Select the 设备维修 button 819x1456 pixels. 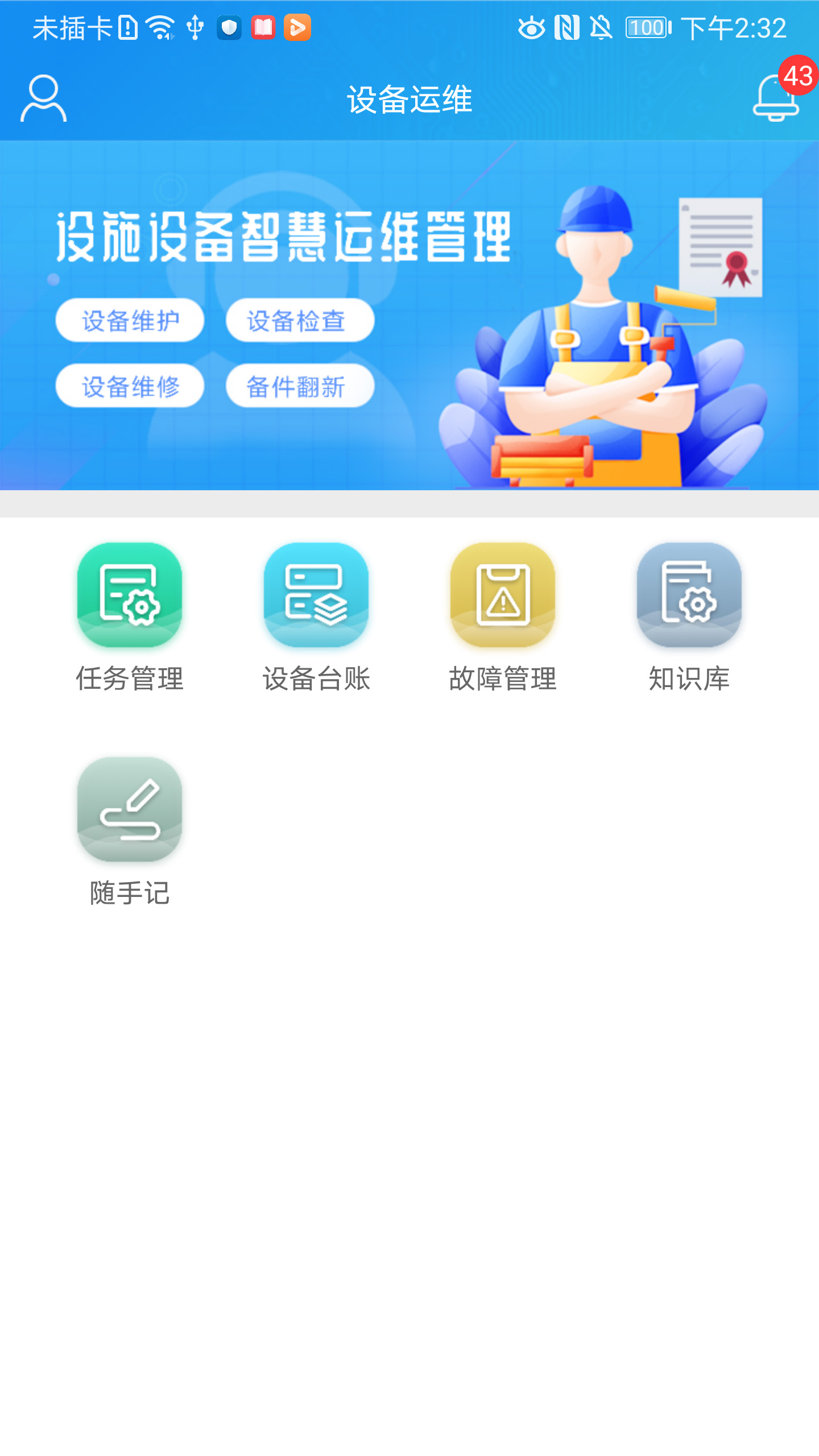pyautogui.click(x=130, y=386)
